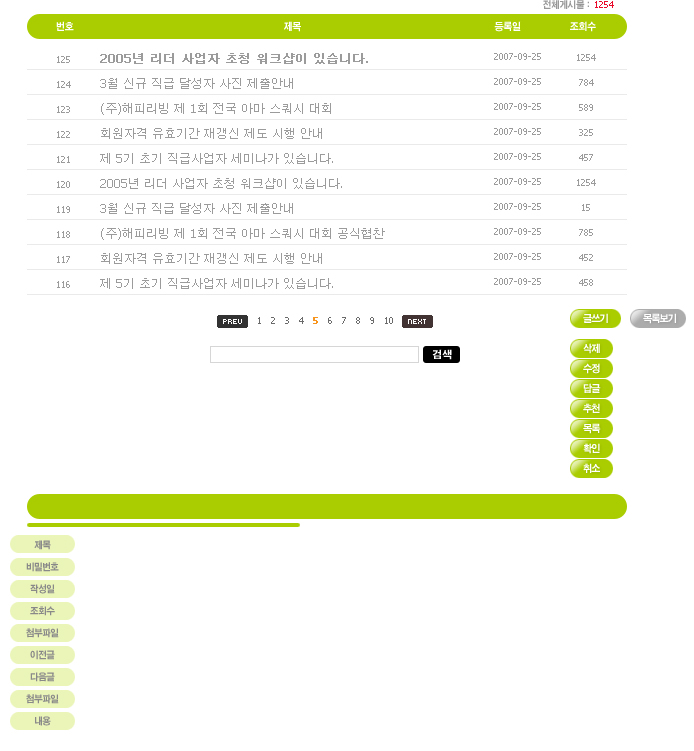Tap the black 검색 search button
The width and height of the screenshot is (694, 751).
[441, 355]
